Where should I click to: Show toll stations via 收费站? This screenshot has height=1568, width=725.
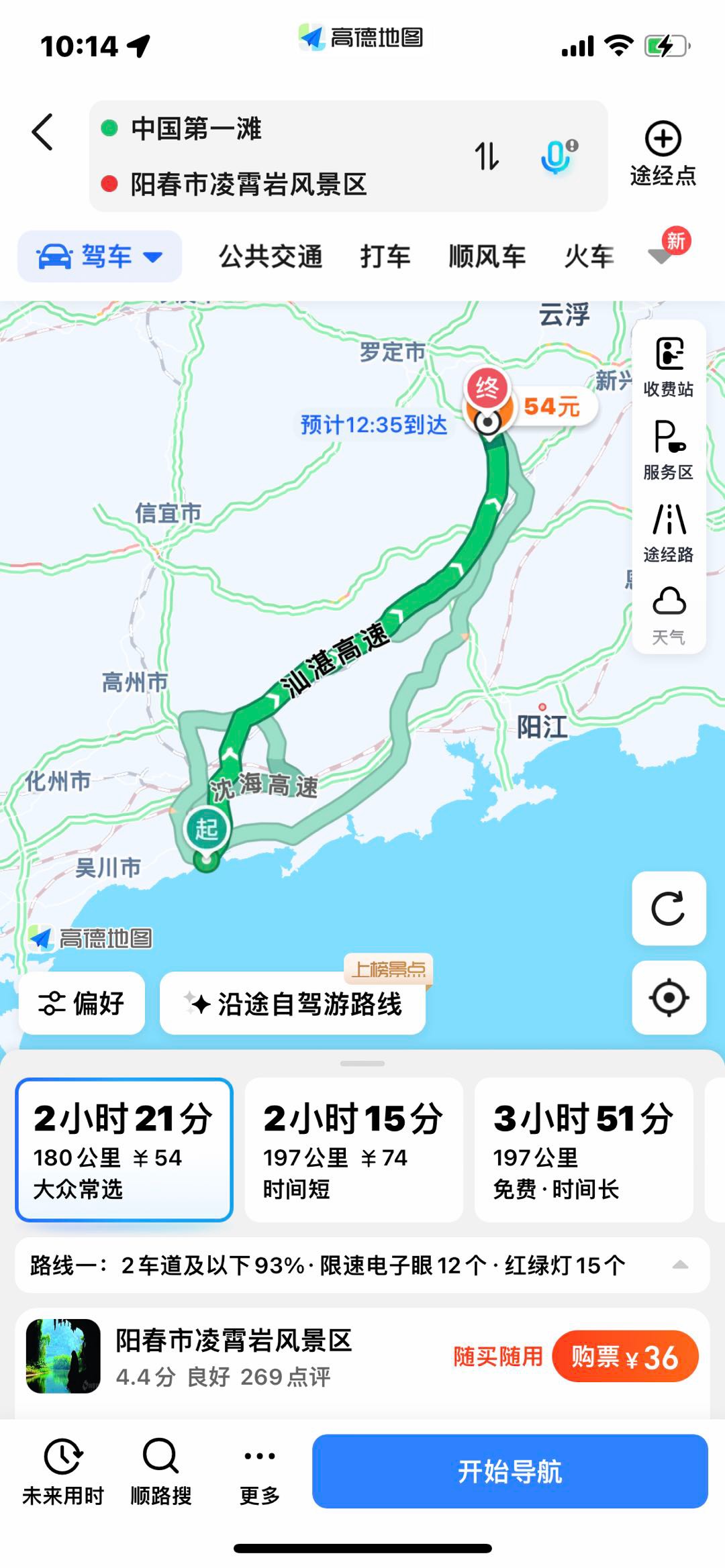point(669,368)
